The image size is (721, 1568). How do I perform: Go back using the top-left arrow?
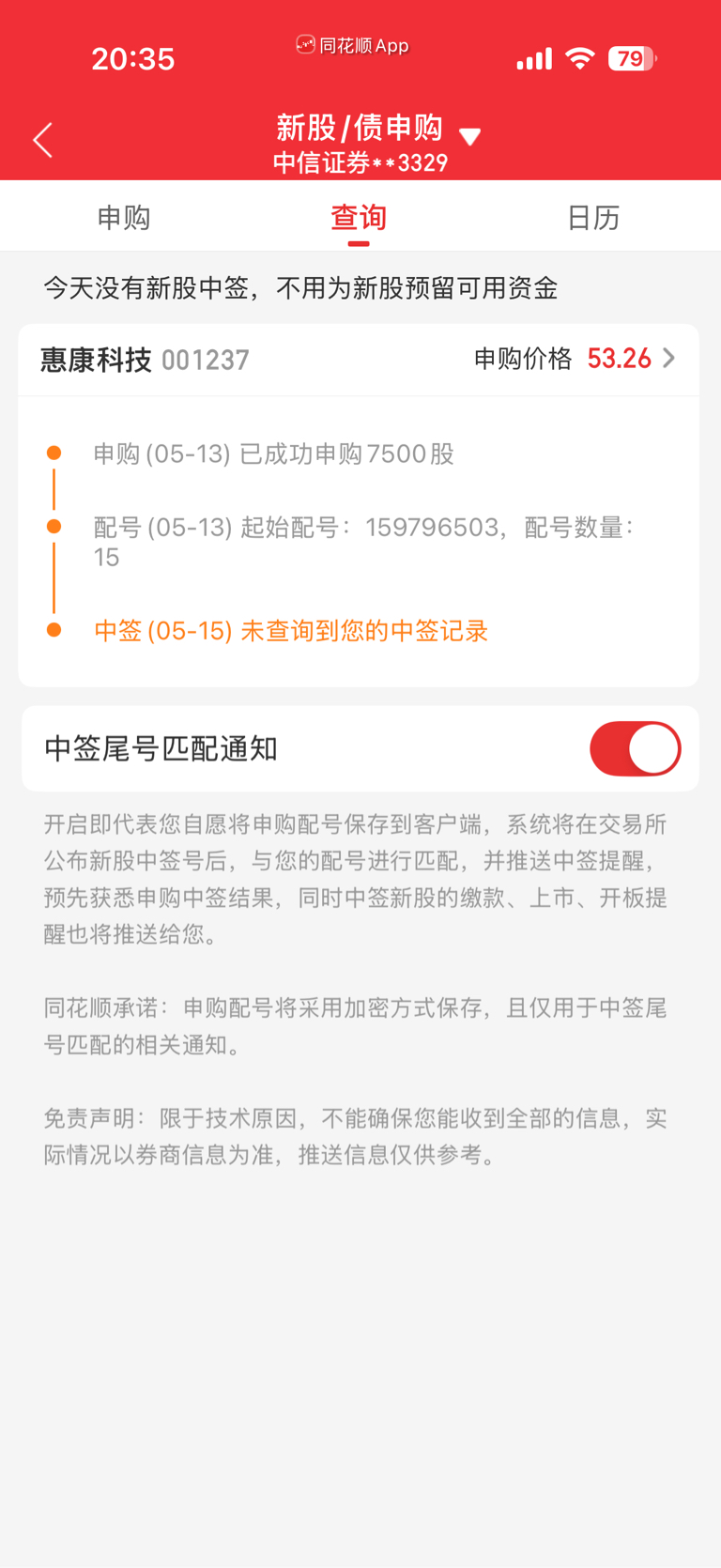click(x=42, y=140)
